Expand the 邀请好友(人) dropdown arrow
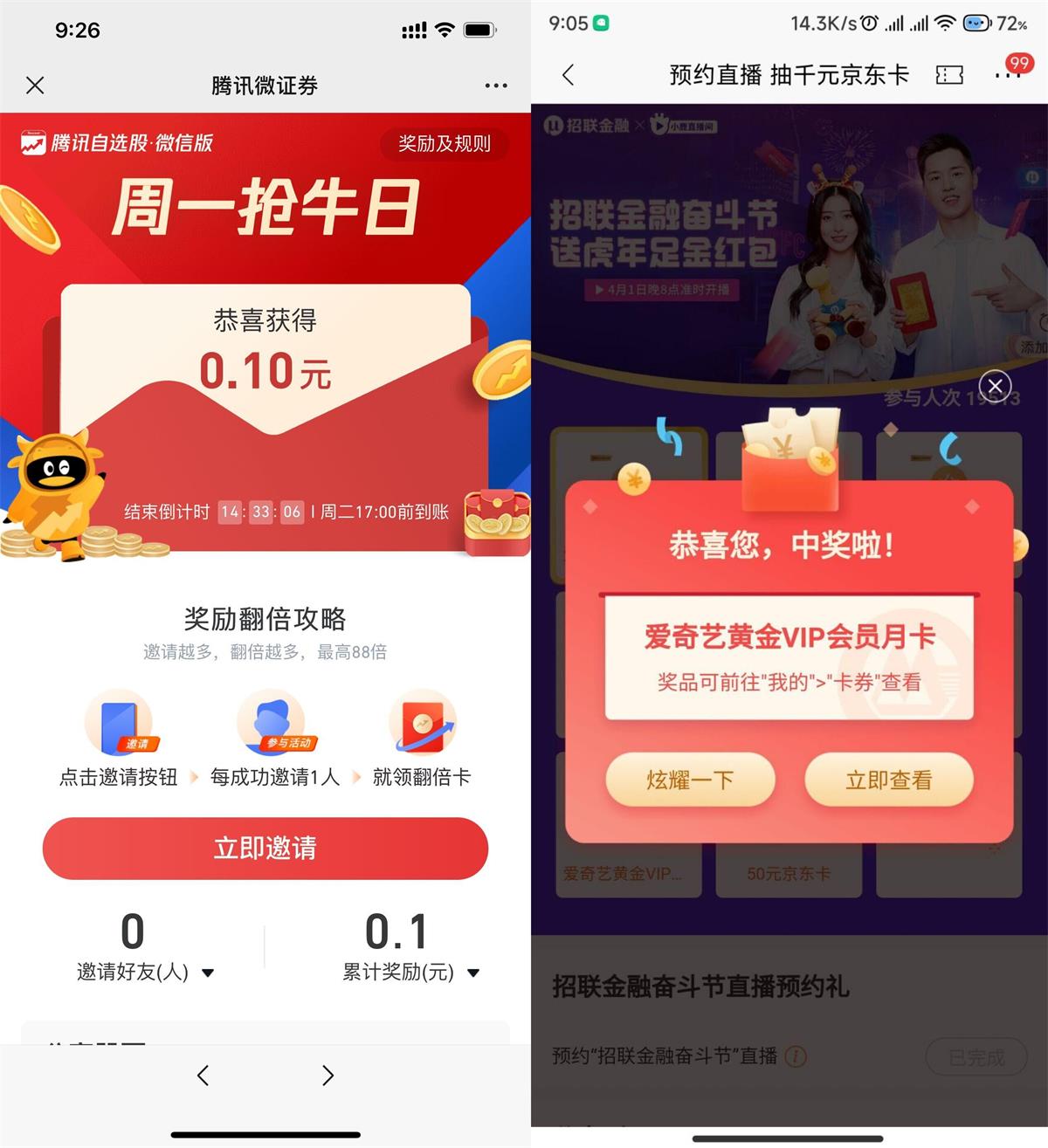Image resolution: width=1048 pixels, height=1148 pixels. (x=208, y=972)
